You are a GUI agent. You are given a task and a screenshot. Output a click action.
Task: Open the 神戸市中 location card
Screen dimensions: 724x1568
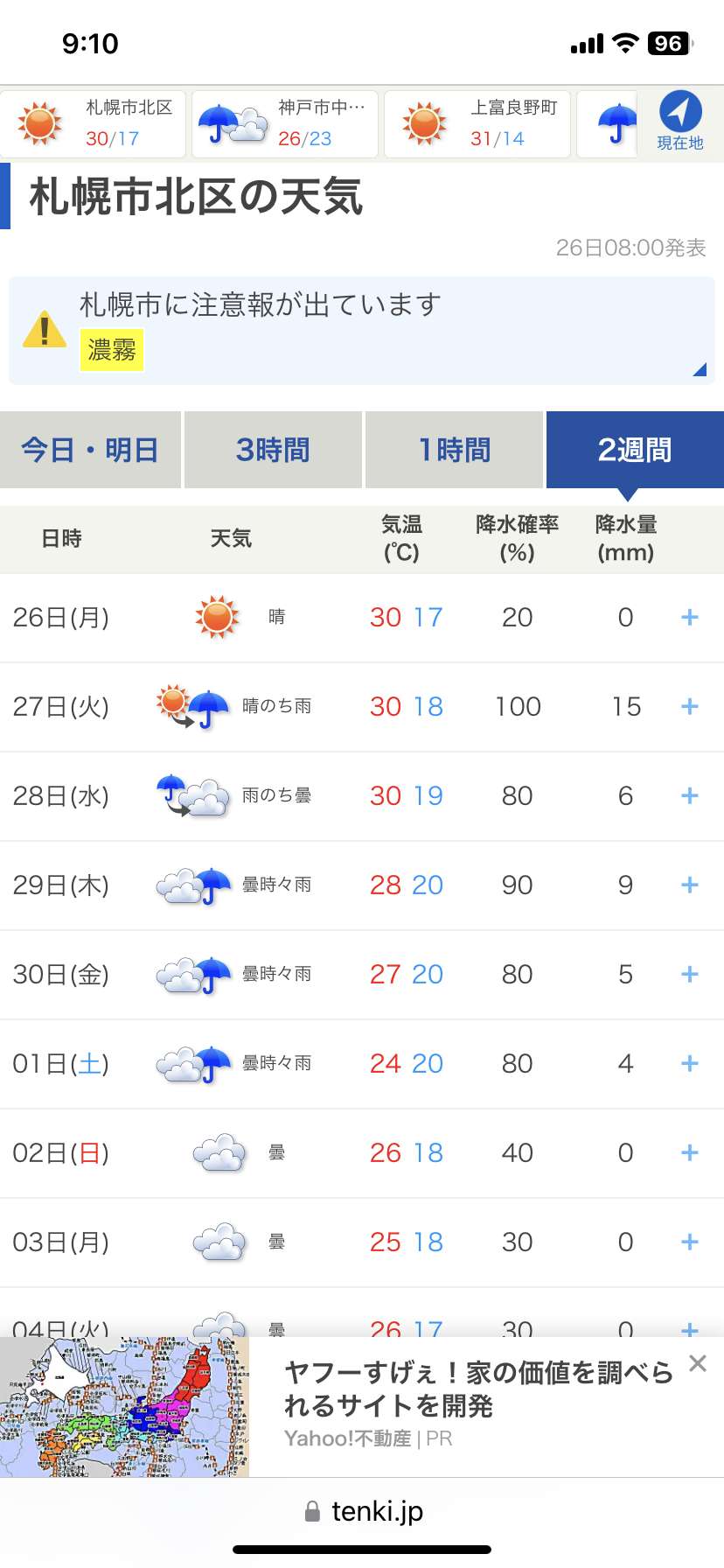tap(285, 124)
